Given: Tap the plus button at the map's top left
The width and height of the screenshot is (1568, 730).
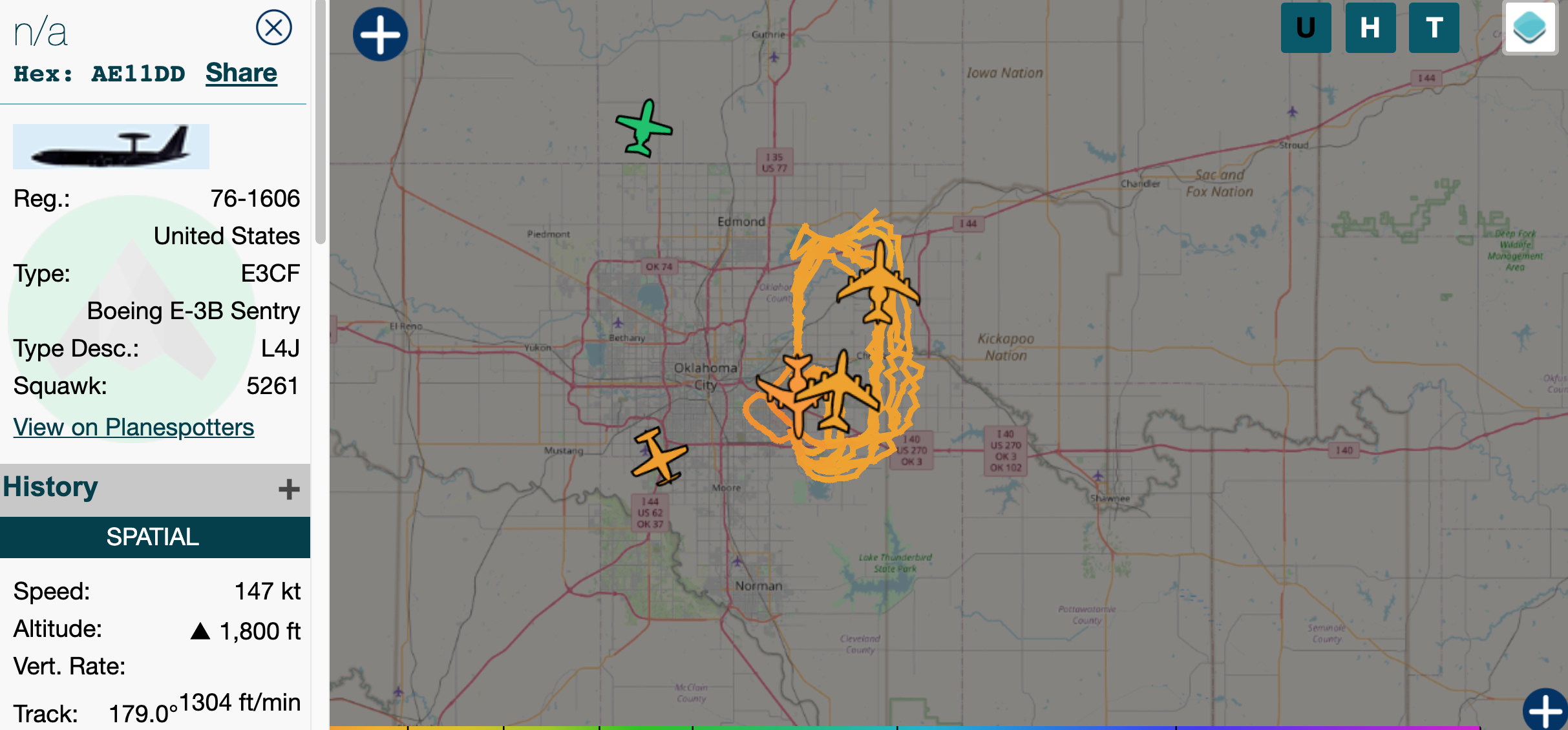Looking at the screenshot, I should pos(380,34).
